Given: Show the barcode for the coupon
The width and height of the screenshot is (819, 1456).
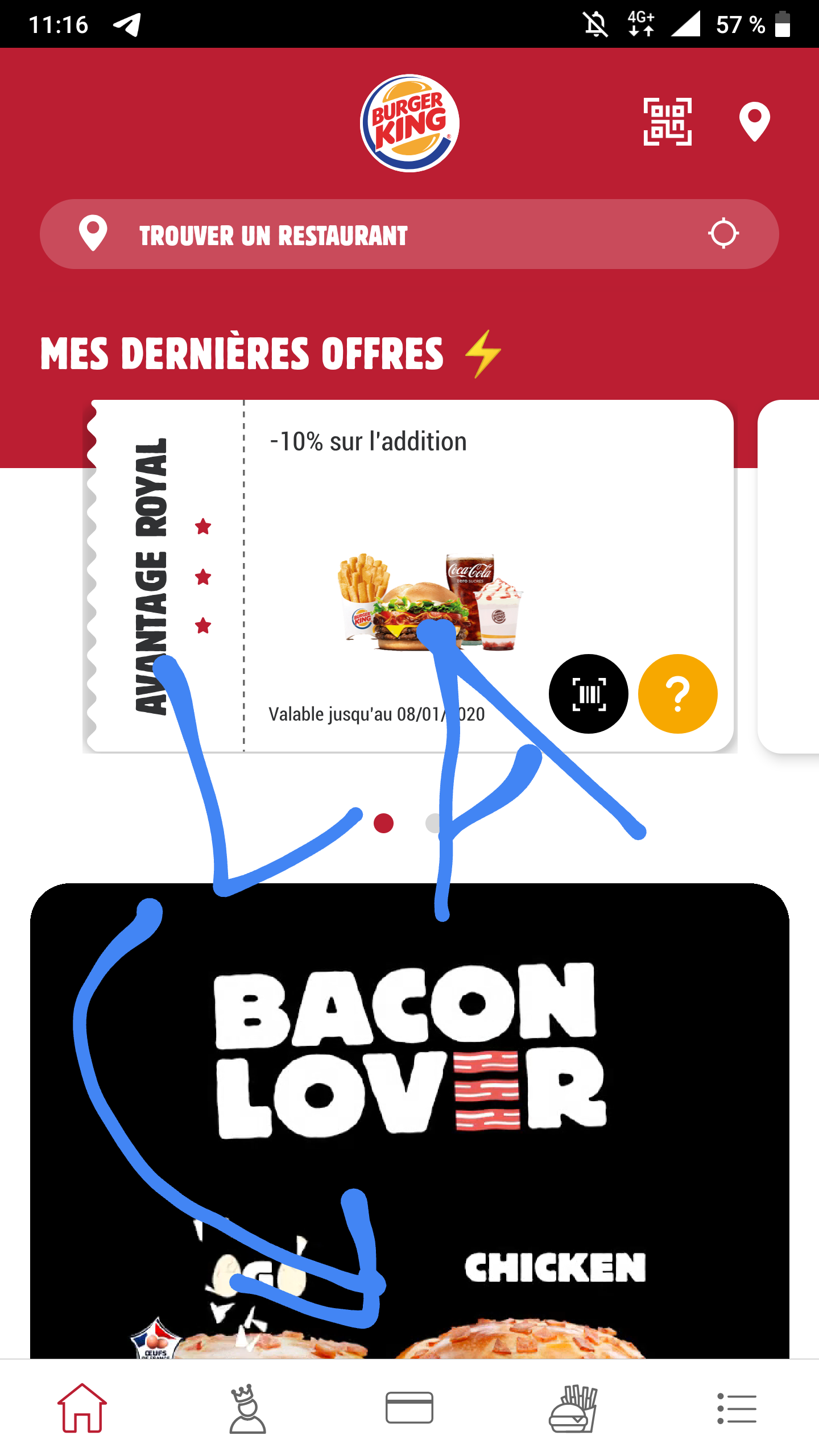Looking at the screenshot, I should (x=588, y=694).
